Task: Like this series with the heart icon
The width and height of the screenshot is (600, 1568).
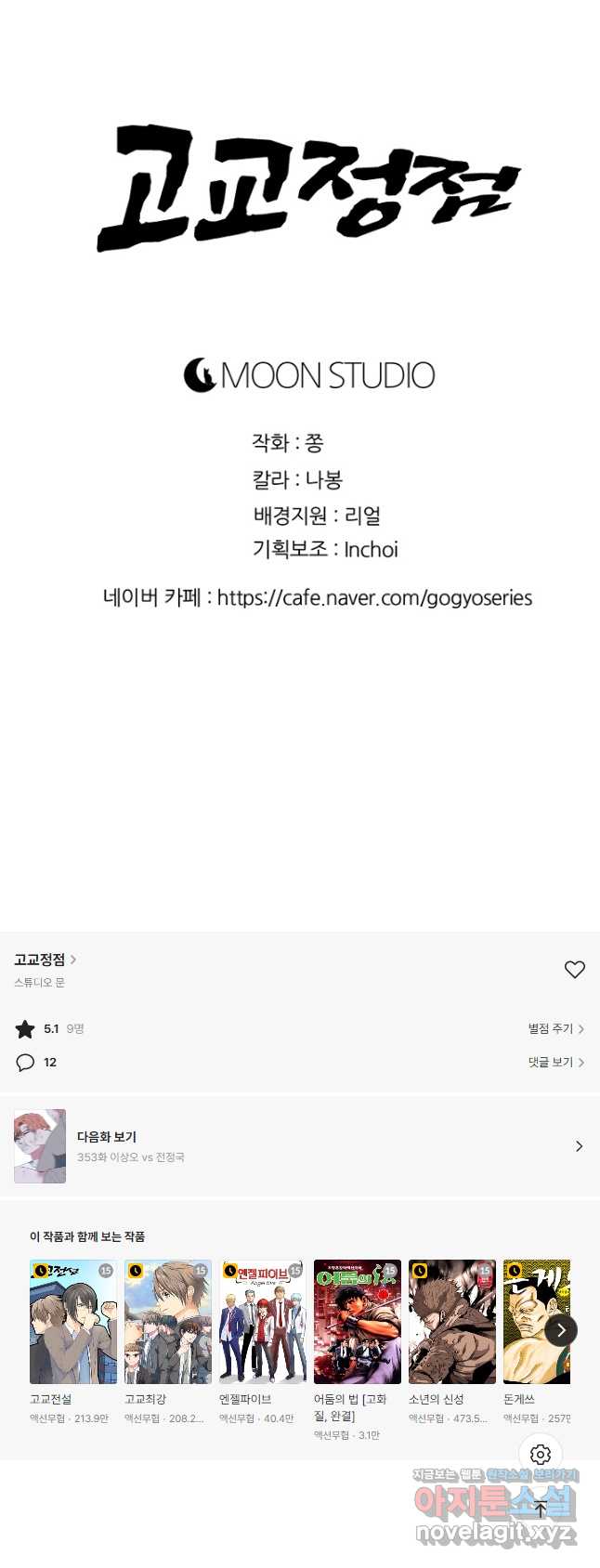Action: pyautogui.click(x=574, y=969)
